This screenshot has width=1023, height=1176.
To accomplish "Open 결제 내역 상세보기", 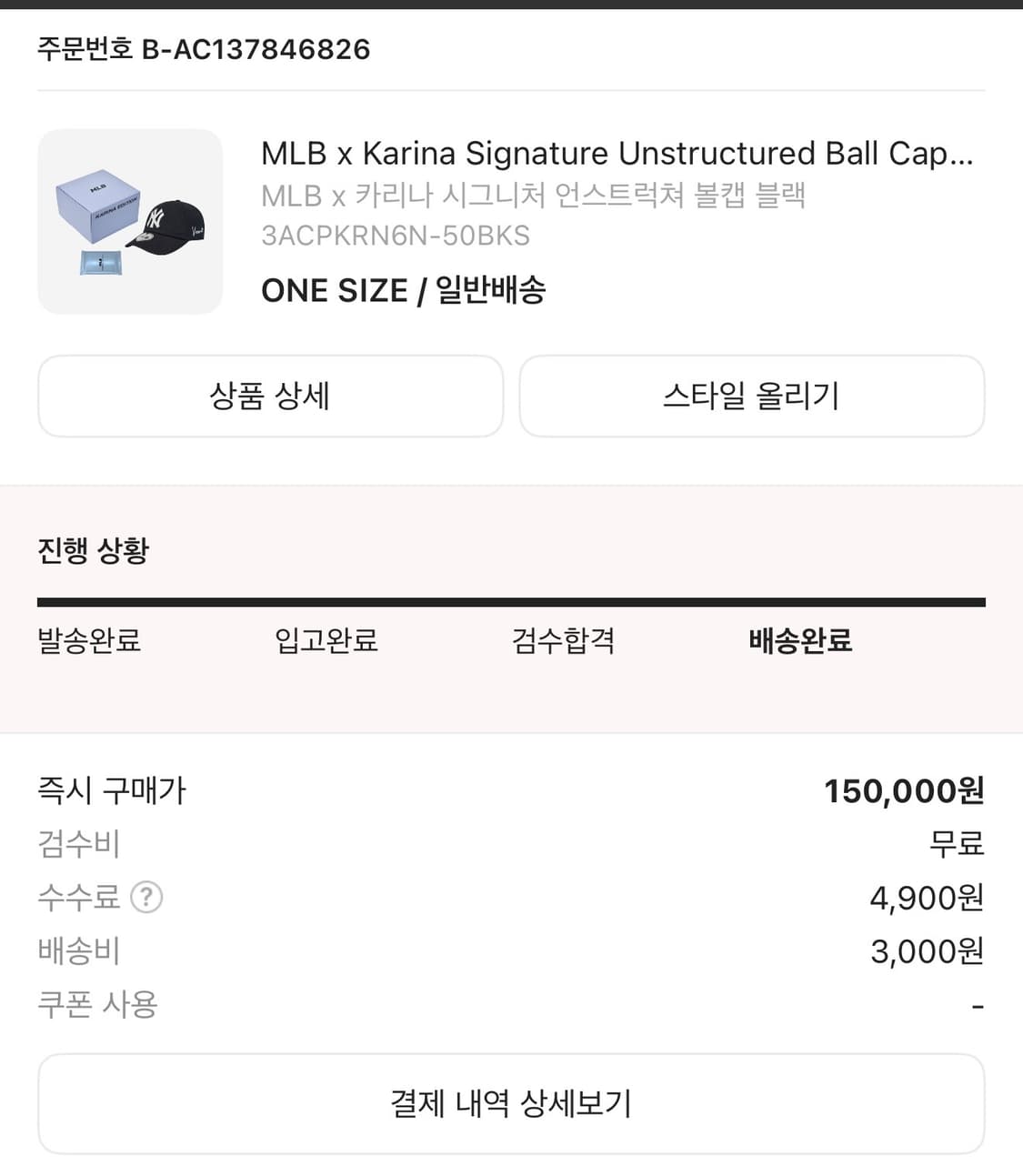I will click(511, 1104).
